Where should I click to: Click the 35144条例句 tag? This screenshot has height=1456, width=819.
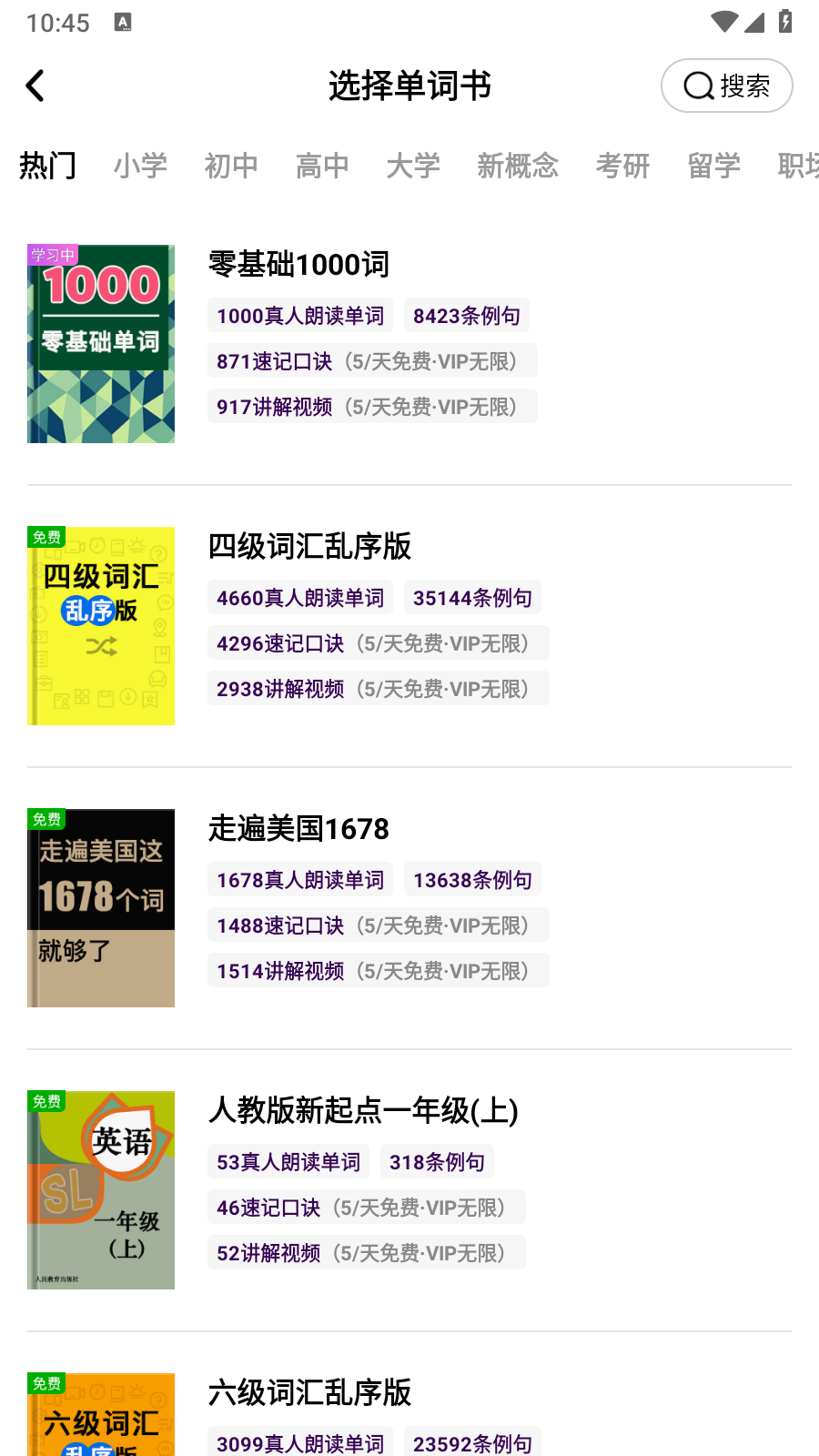tap(472, 598)
